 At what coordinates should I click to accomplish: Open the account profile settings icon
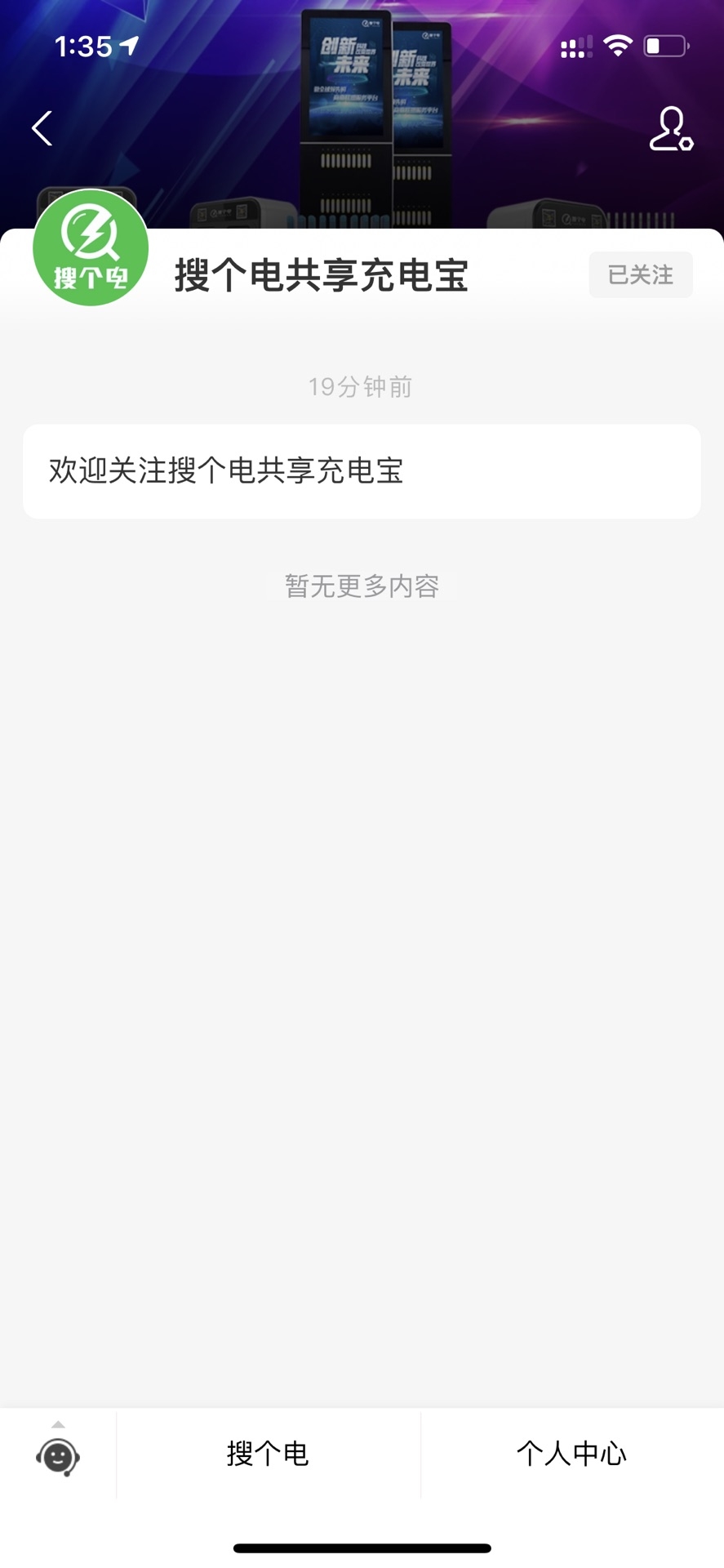(670, 129)
